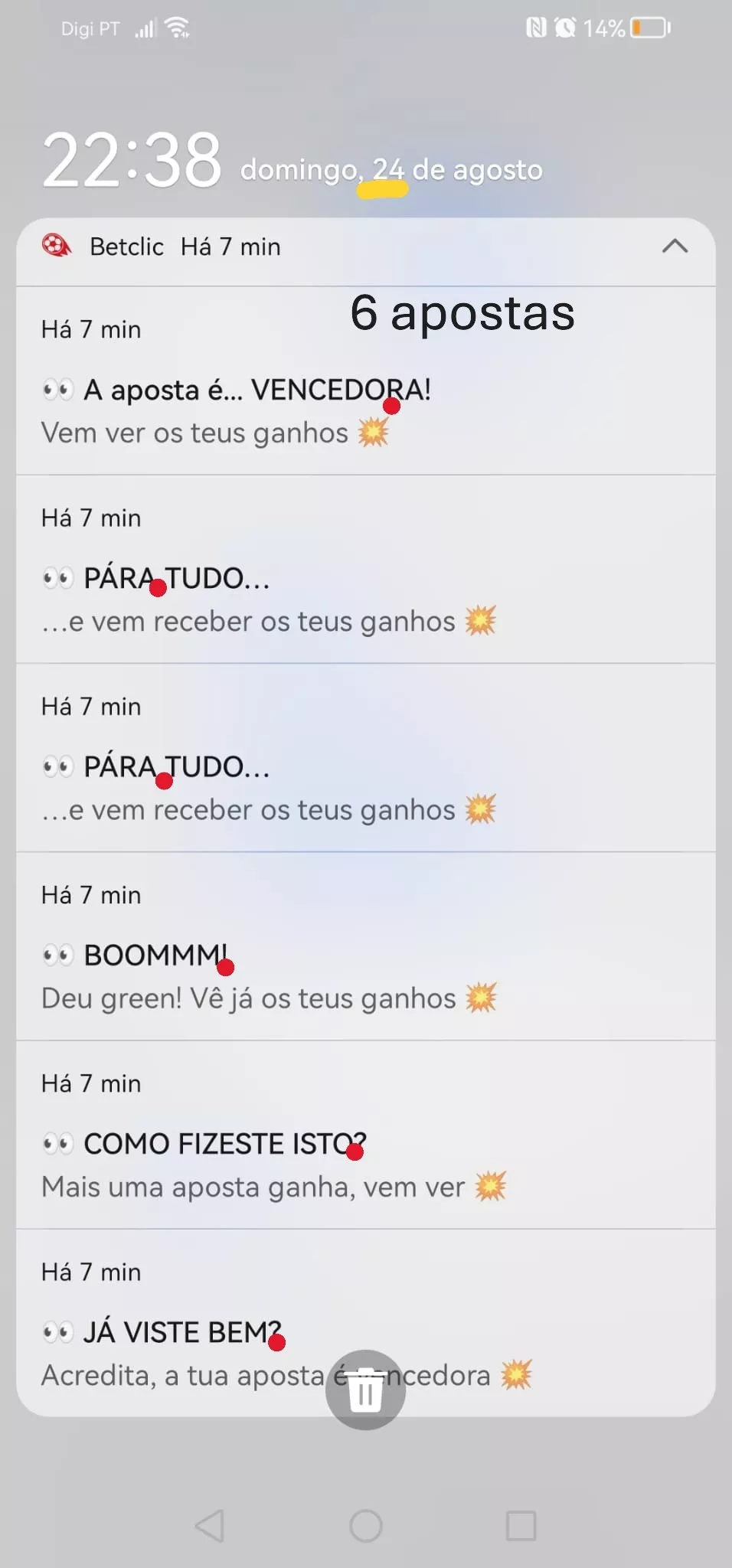Go back using the system back button

pyautogui.click(x=210, y=1526)
